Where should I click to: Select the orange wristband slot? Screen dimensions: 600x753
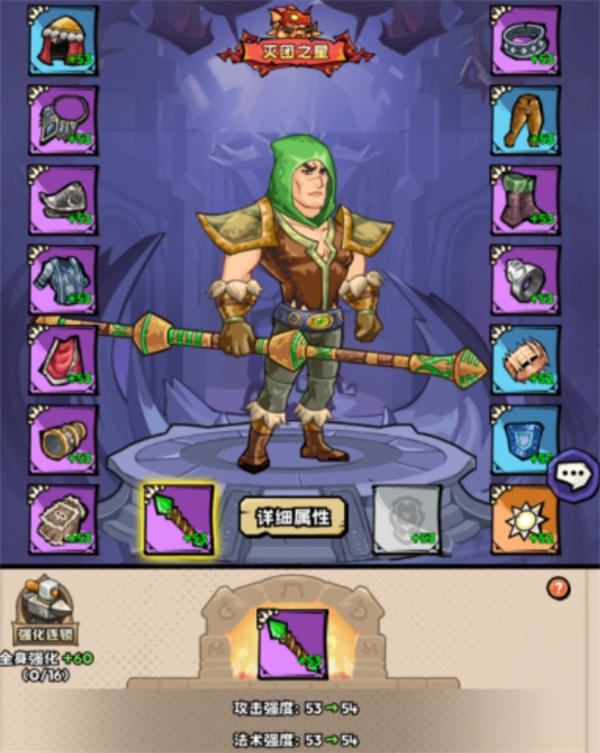click(525, 360)
